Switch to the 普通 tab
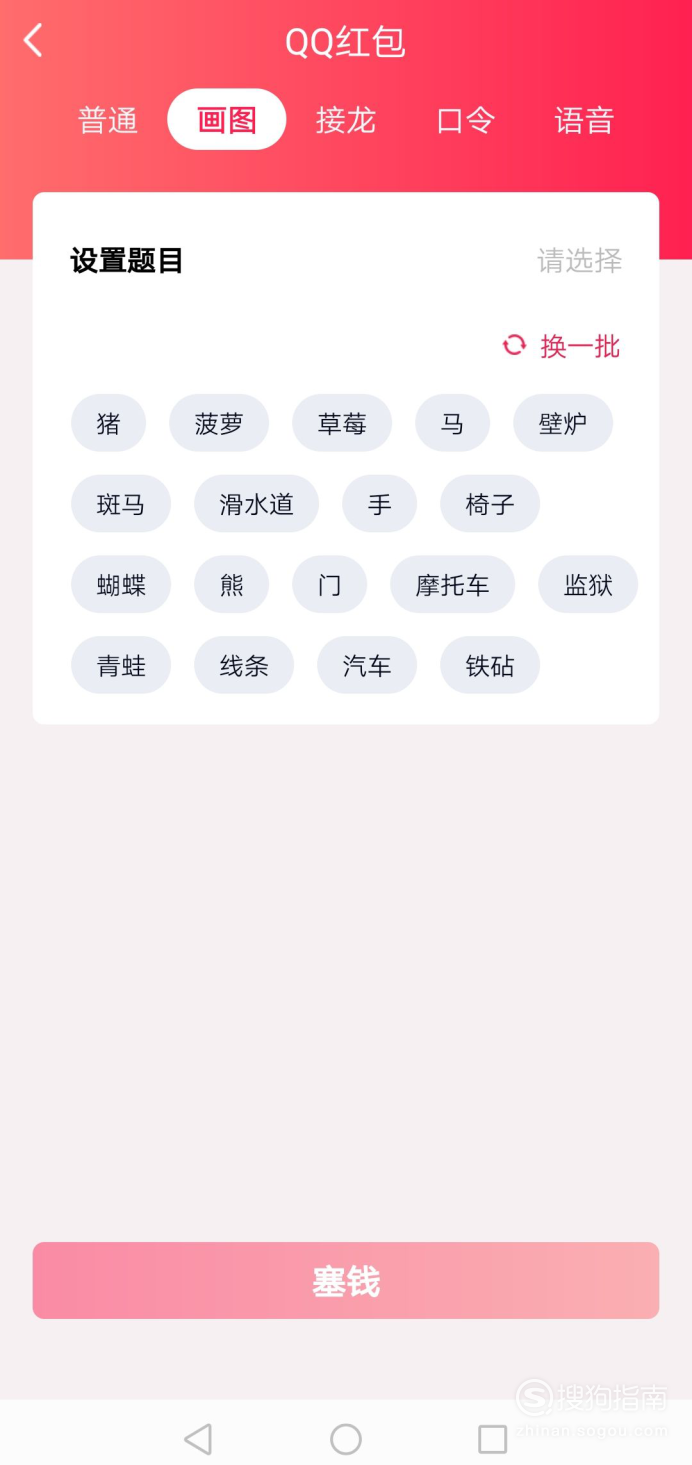This screenshot has width=692, height=1465. coord(108,120)
